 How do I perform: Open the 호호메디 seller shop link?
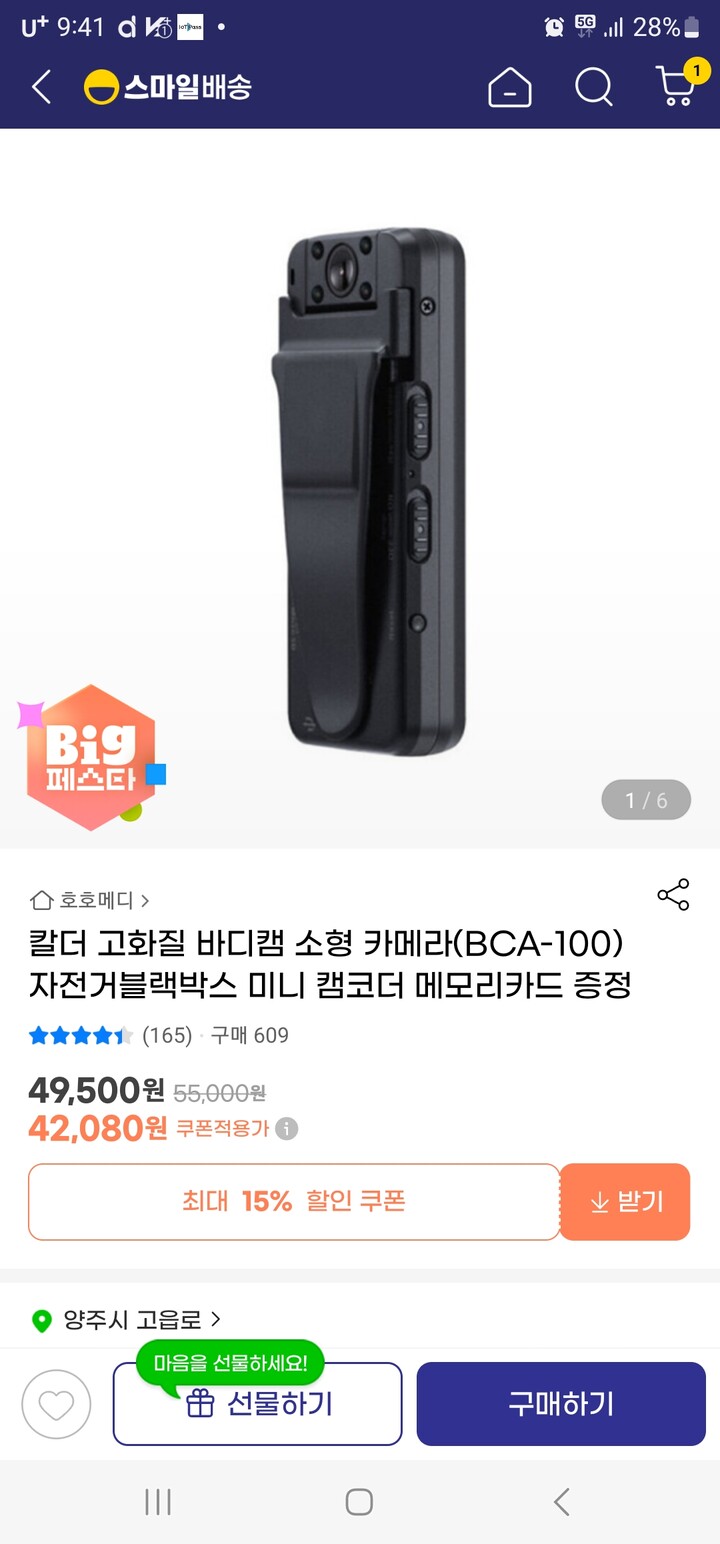coord(90,900)
